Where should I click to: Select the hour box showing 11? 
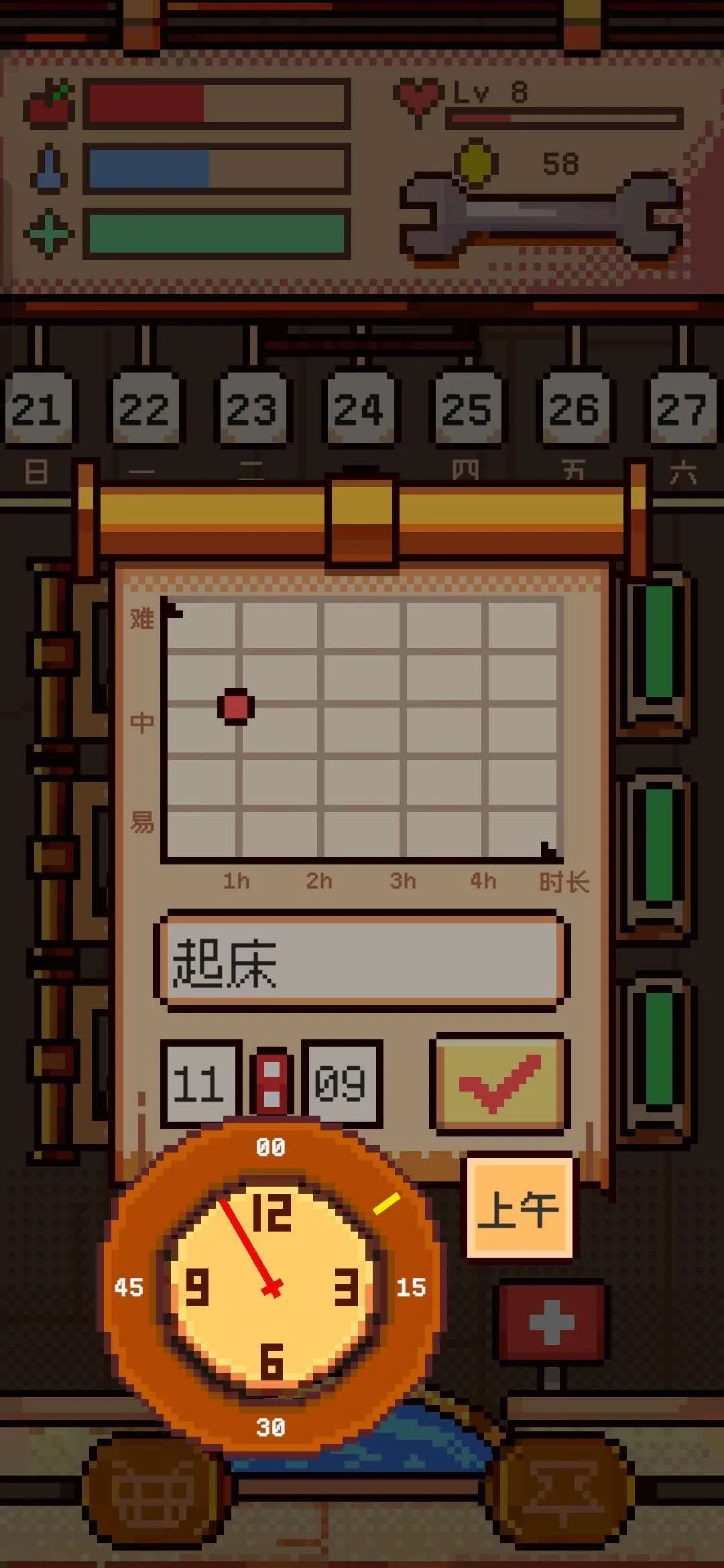(x=200, y=1084)
